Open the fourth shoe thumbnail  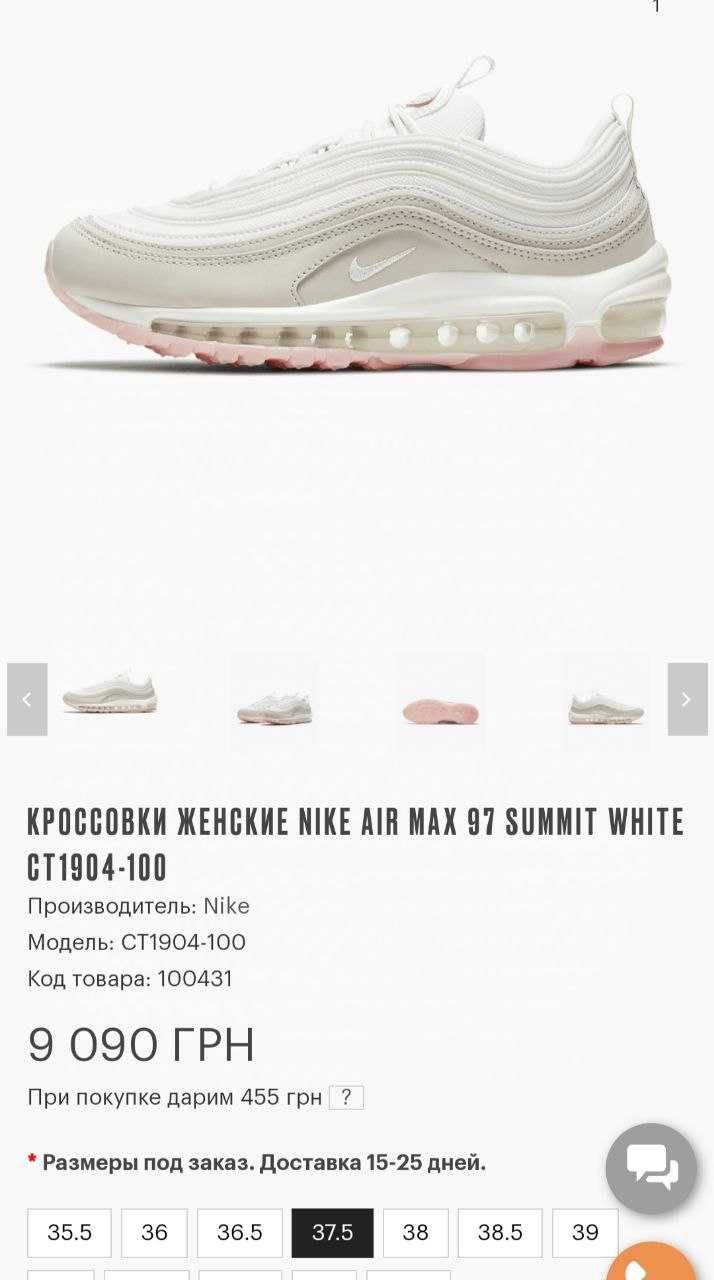pos(606,701)
